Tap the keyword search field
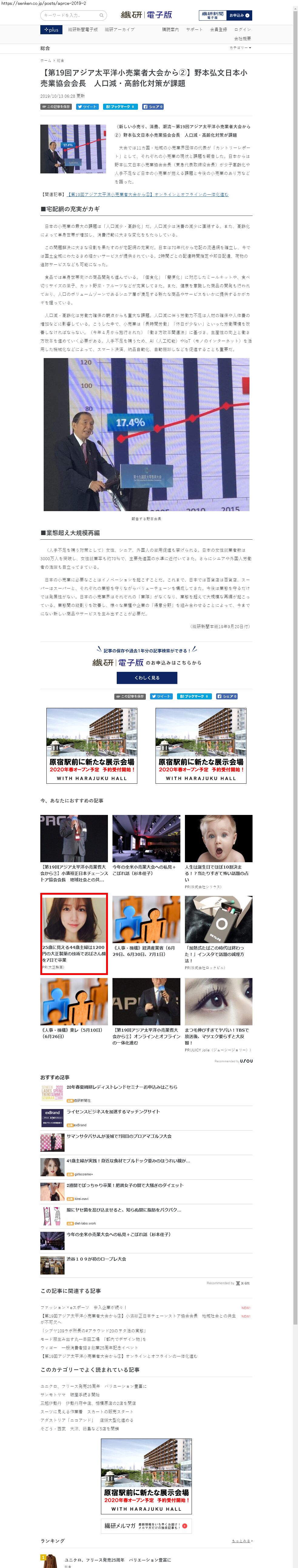The height and width of the screenshot is (1568, 298). point(70,15)
